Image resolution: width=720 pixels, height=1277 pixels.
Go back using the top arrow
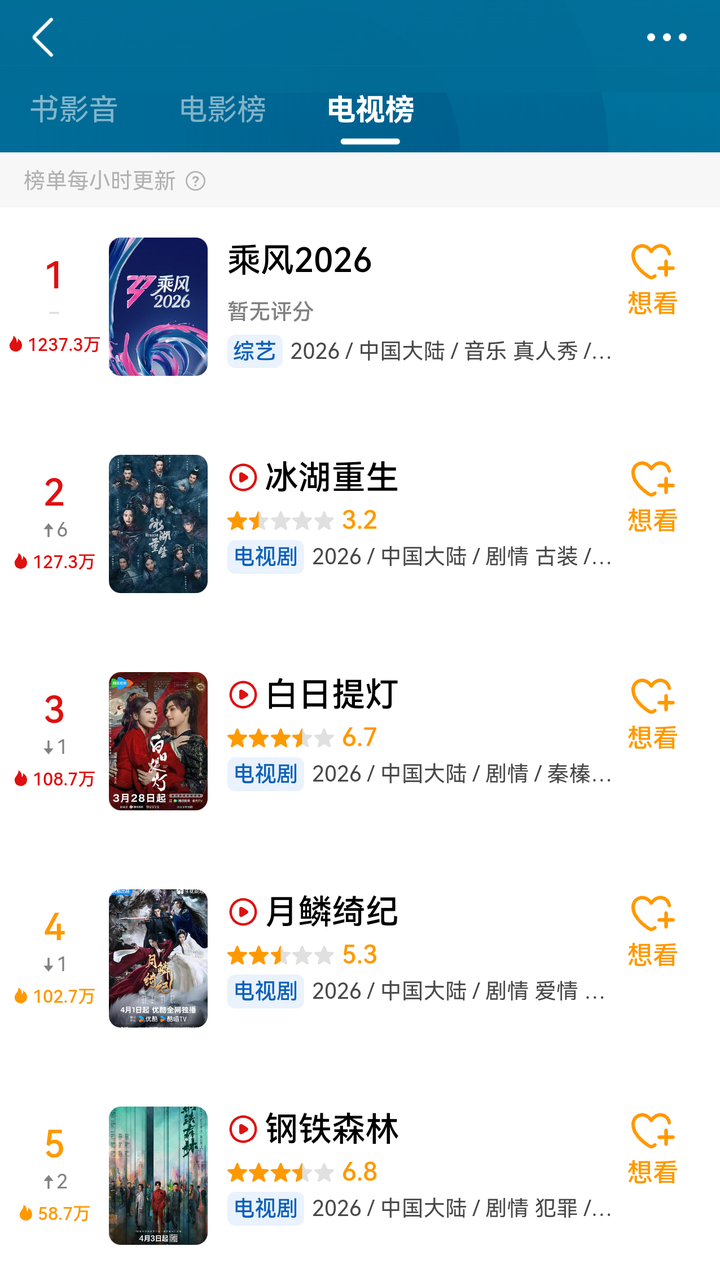click(x=43, y=38)
